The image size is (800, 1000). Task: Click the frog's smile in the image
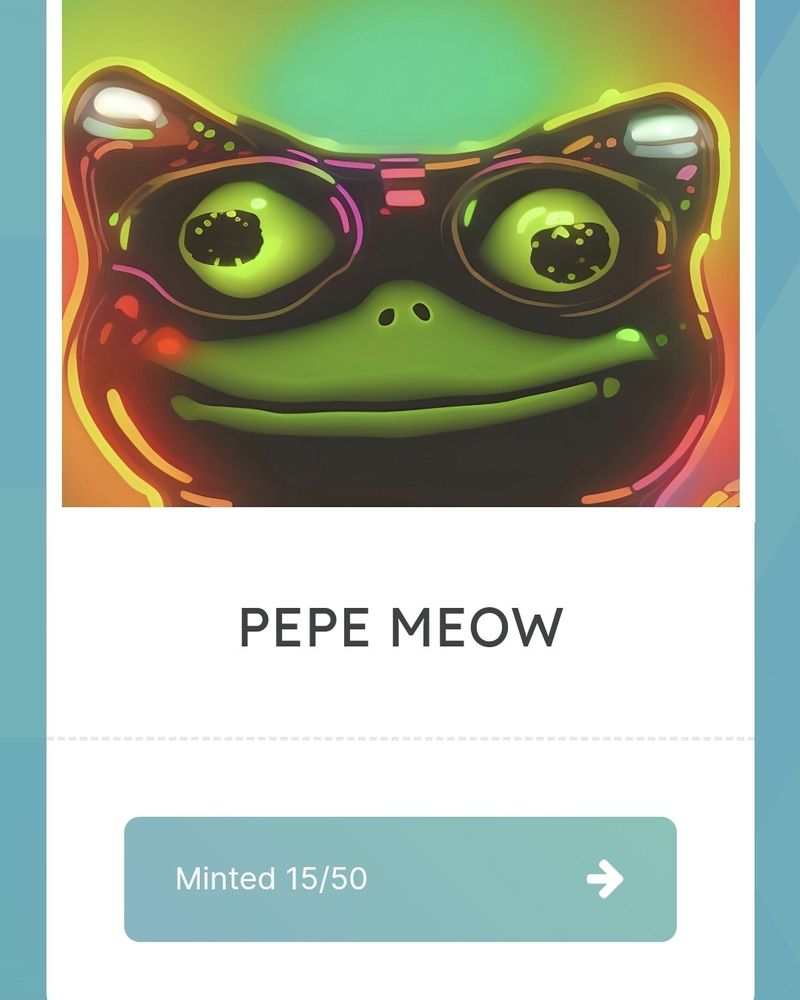[x=400, y=400]
